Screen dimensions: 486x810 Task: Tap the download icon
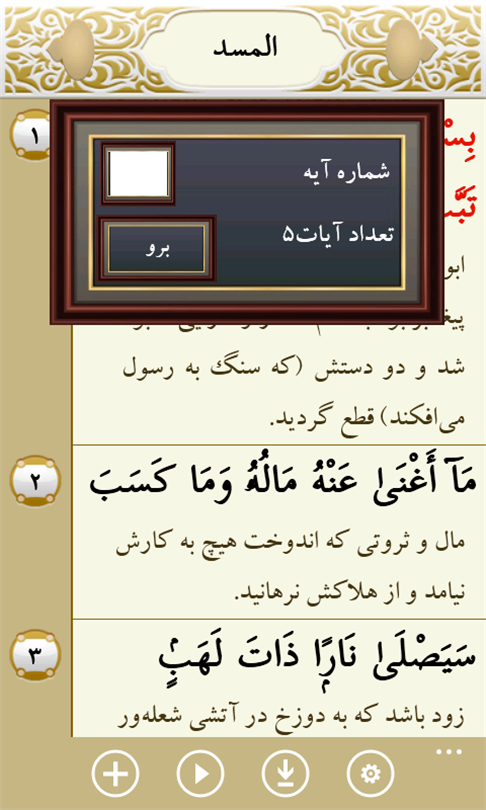286,773
